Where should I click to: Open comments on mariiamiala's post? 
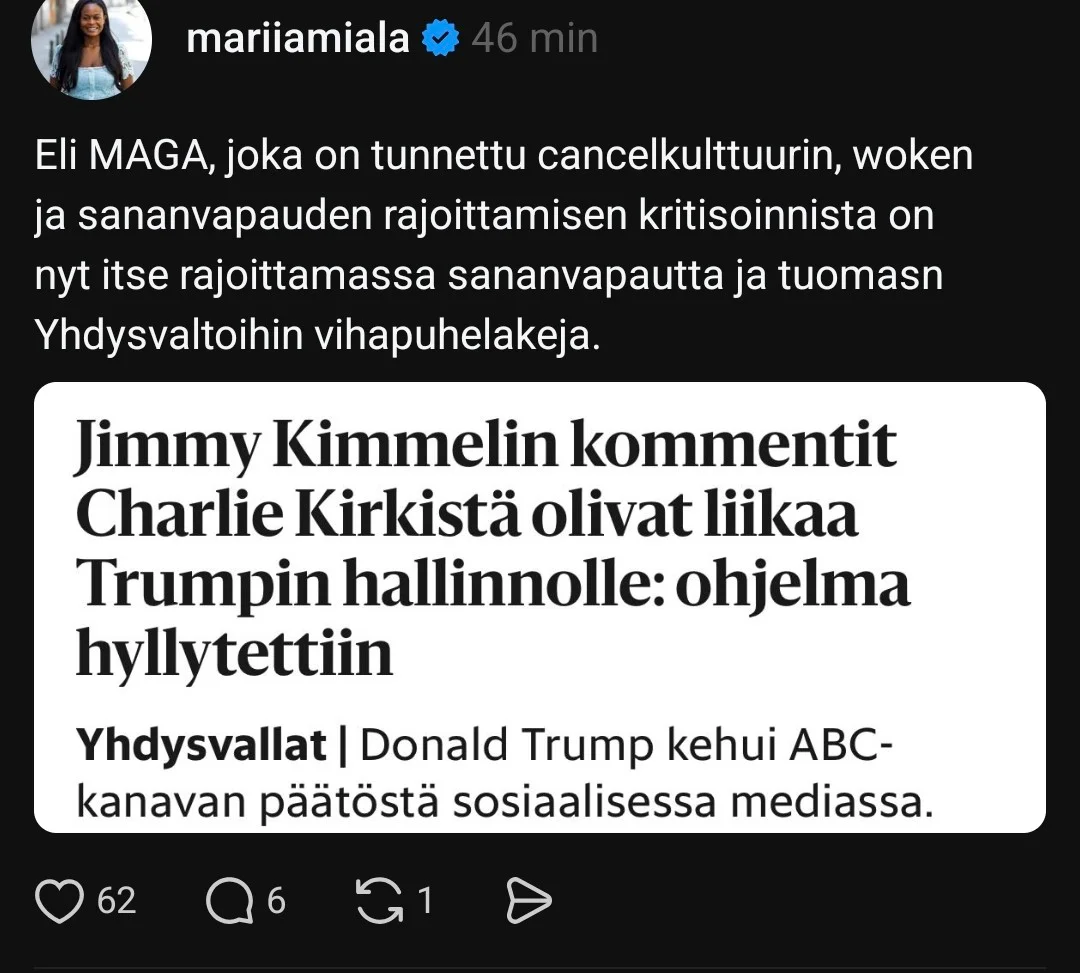pos(229,902)
